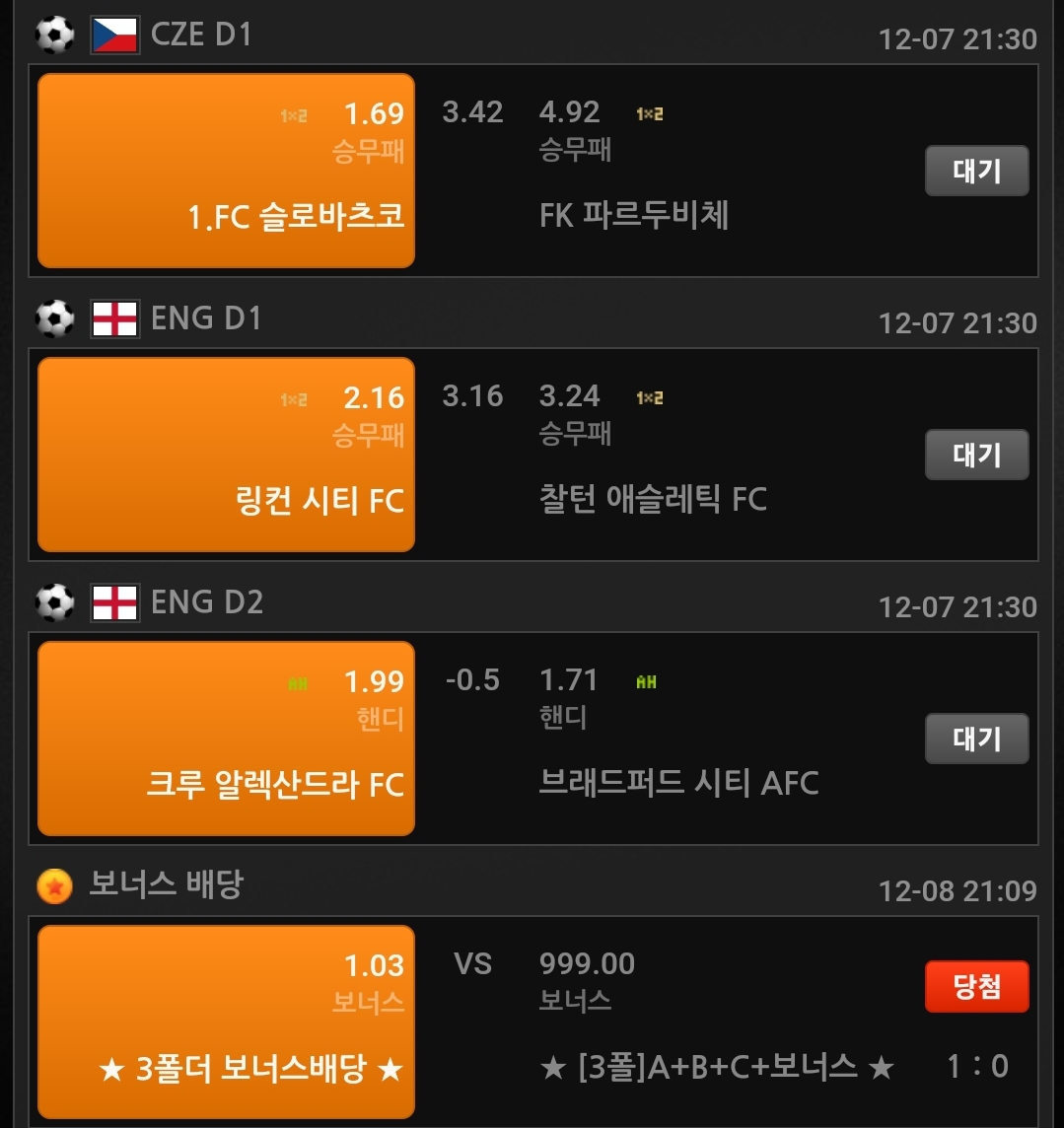The height and width of the screenshot is (1128, 1064).
Task: Choose the 링컨 시티 FC 2.16 card
Action: click(x=226, y=455)
